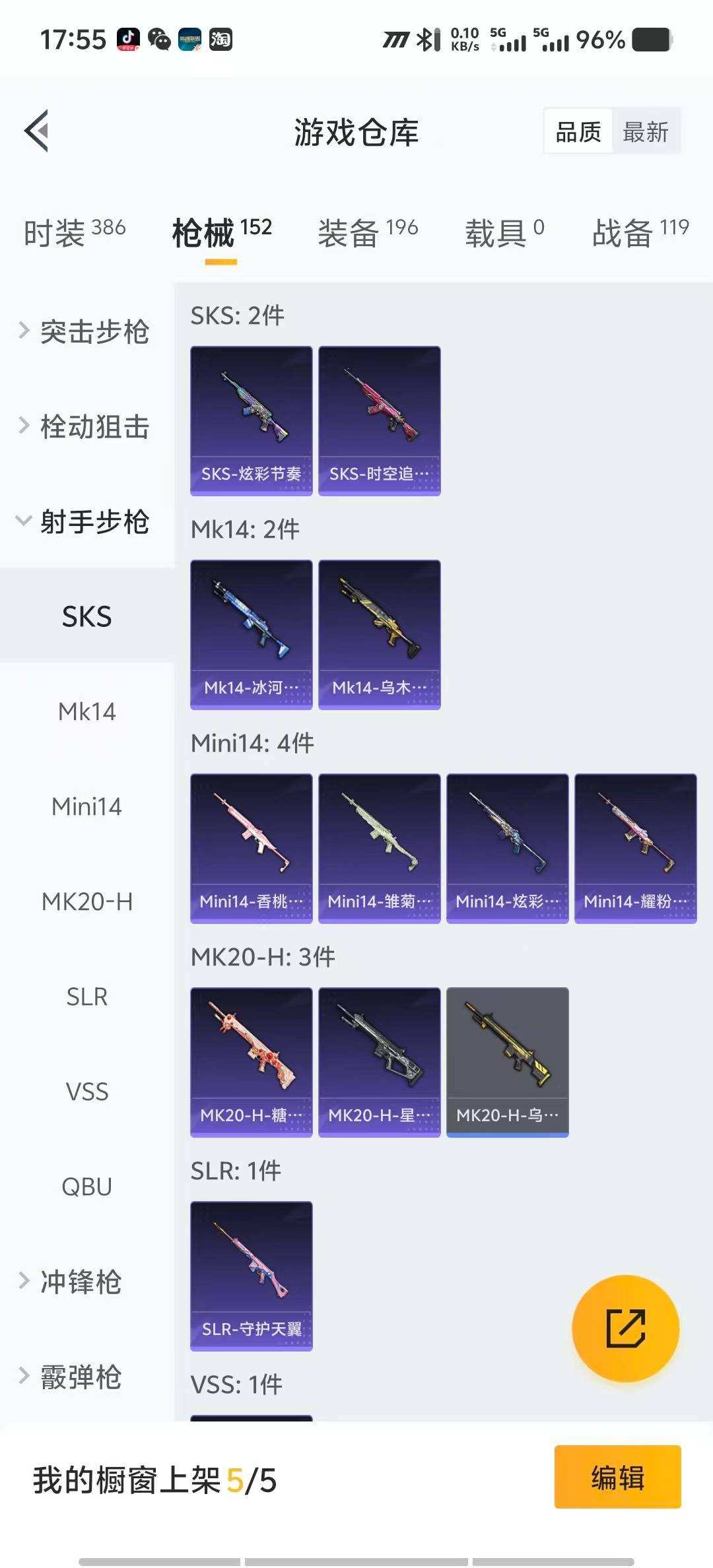Select Mk14 in the side list

tap(86, 711)
